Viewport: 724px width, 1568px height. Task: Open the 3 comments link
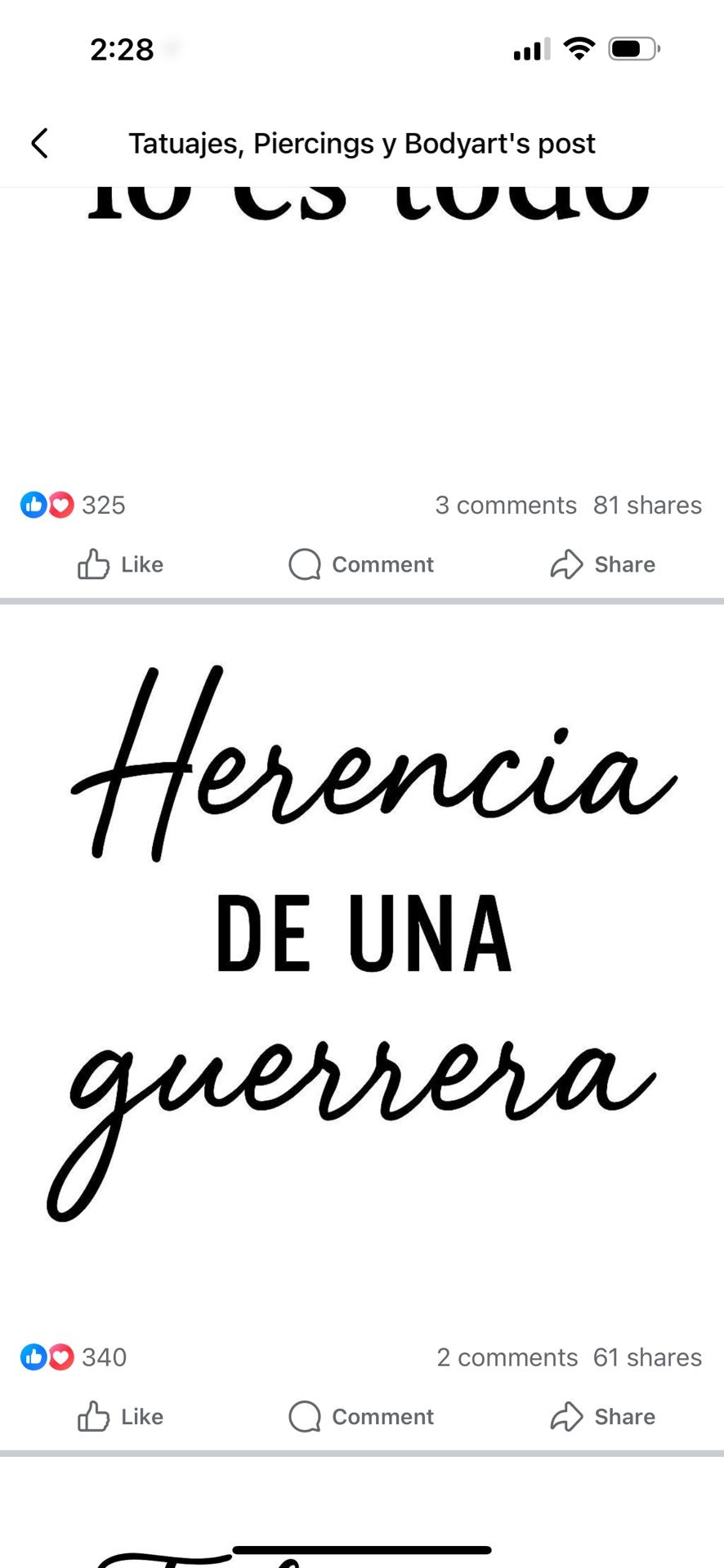click(x=506, y=505)
